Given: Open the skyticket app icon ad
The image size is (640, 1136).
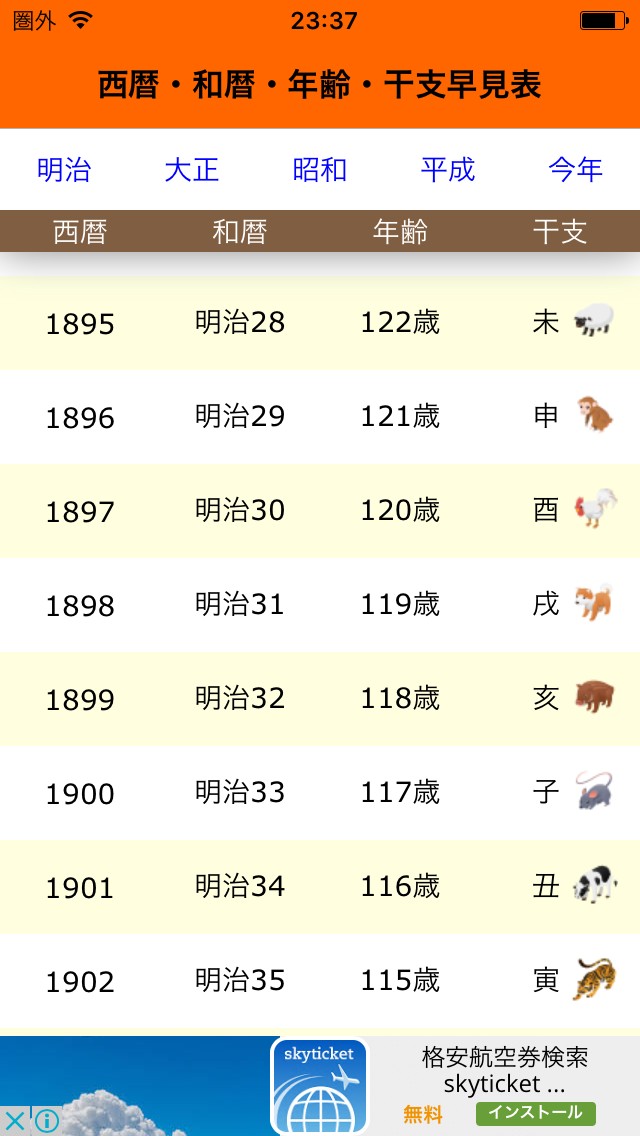Looking at the screenshot, I should (319, 1087).
